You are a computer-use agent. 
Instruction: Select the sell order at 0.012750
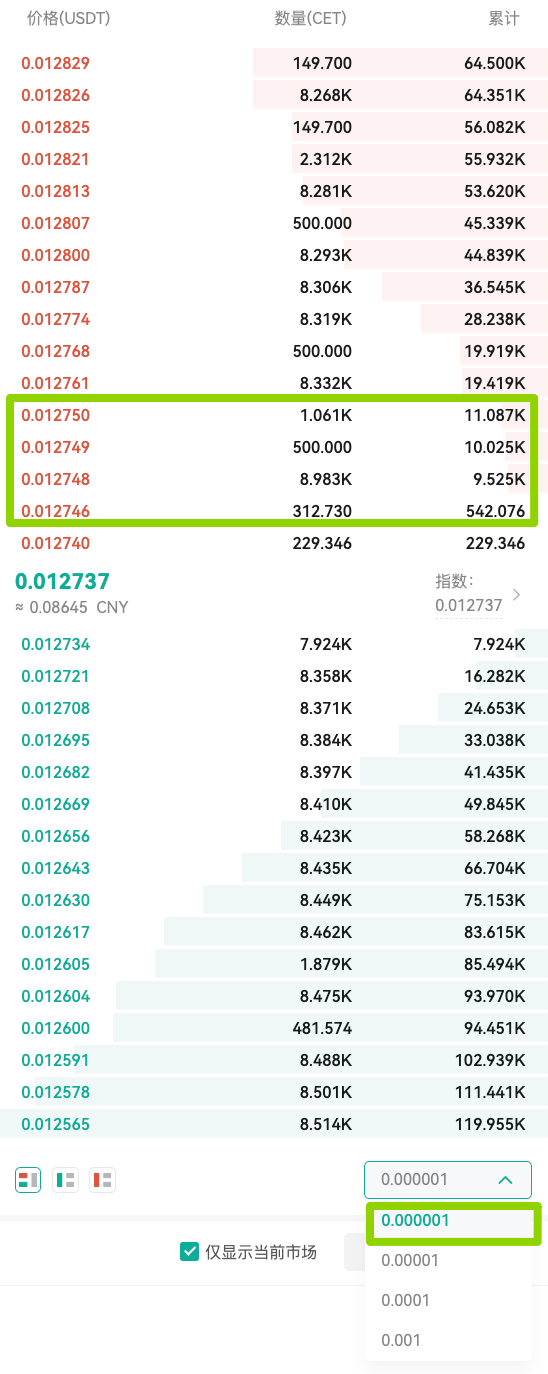point(274,415)
